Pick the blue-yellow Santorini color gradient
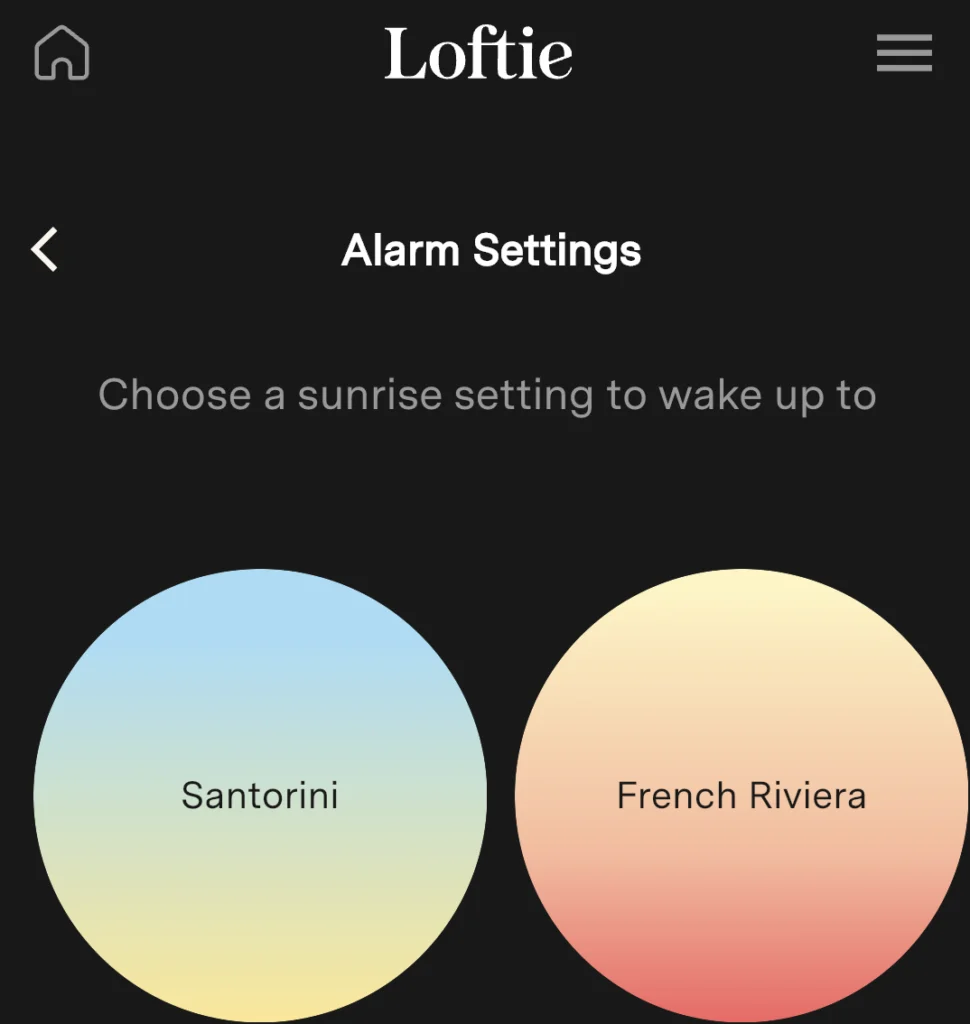 (x=259, y=795)
